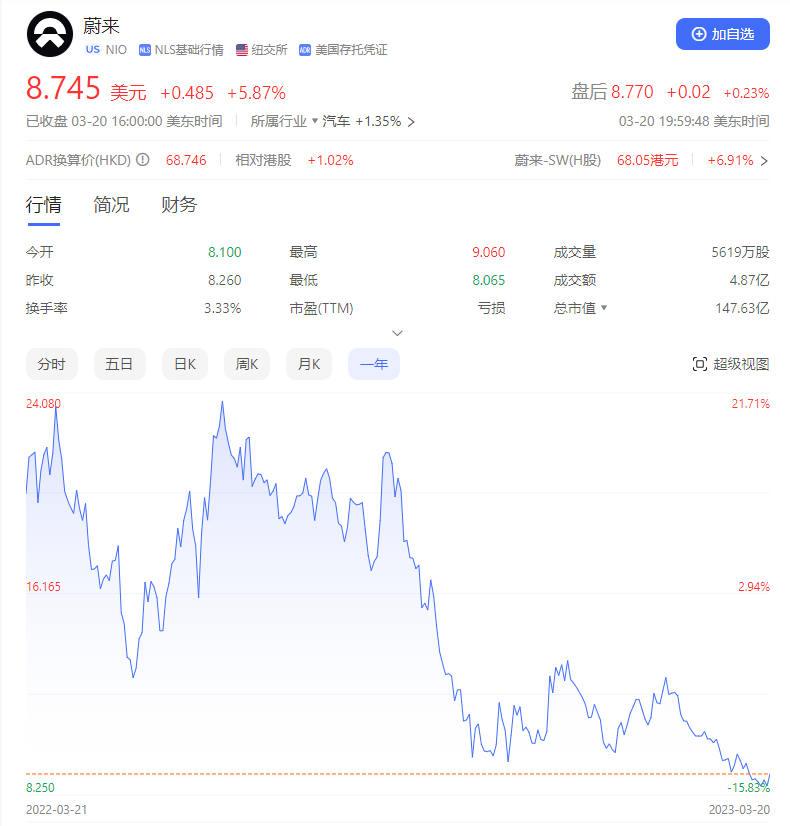Screen dimensions: 790x826
Task: Switch to the 简况 tab
Action: [111, 204]
